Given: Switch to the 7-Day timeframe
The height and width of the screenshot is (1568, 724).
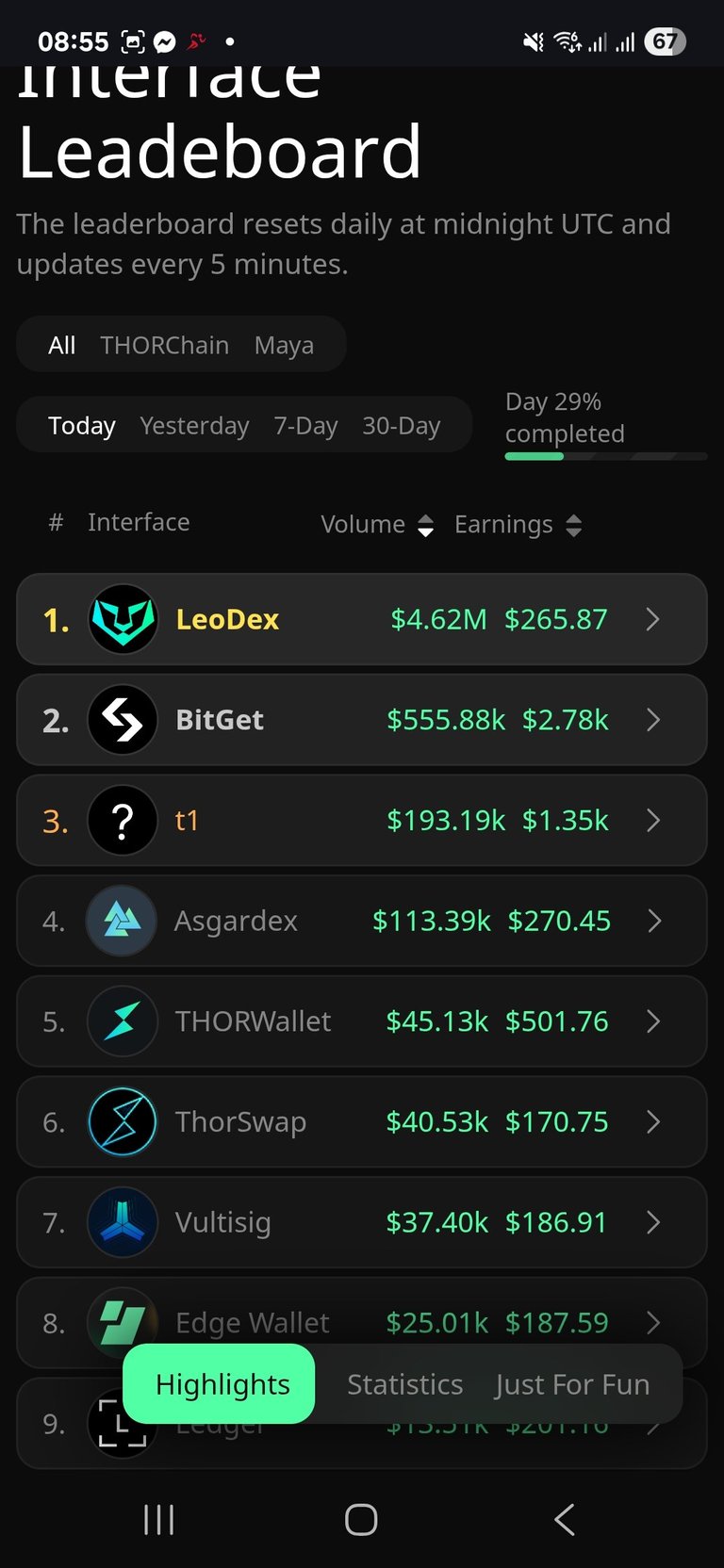Looking at the screenshot, I should pyautogui.click(x=305, y=426).
